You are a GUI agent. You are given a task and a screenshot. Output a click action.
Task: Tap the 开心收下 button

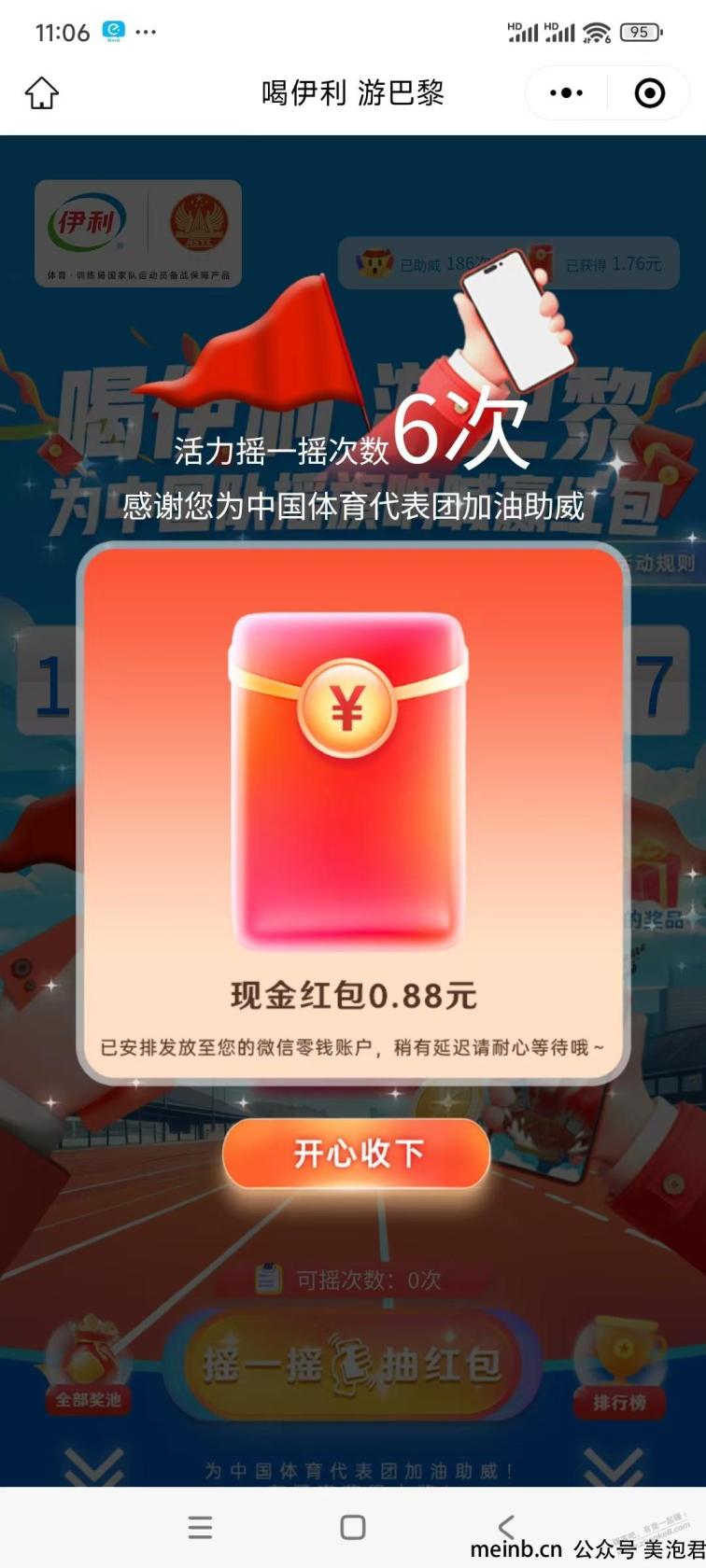(356, 1155)
